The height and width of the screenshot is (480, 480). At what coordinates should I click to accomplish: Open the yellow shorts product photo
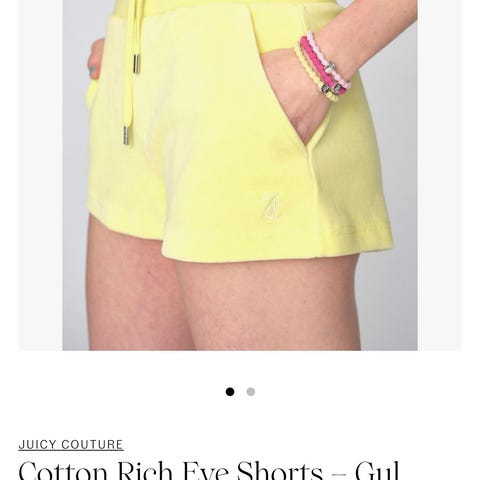point(240,175)
